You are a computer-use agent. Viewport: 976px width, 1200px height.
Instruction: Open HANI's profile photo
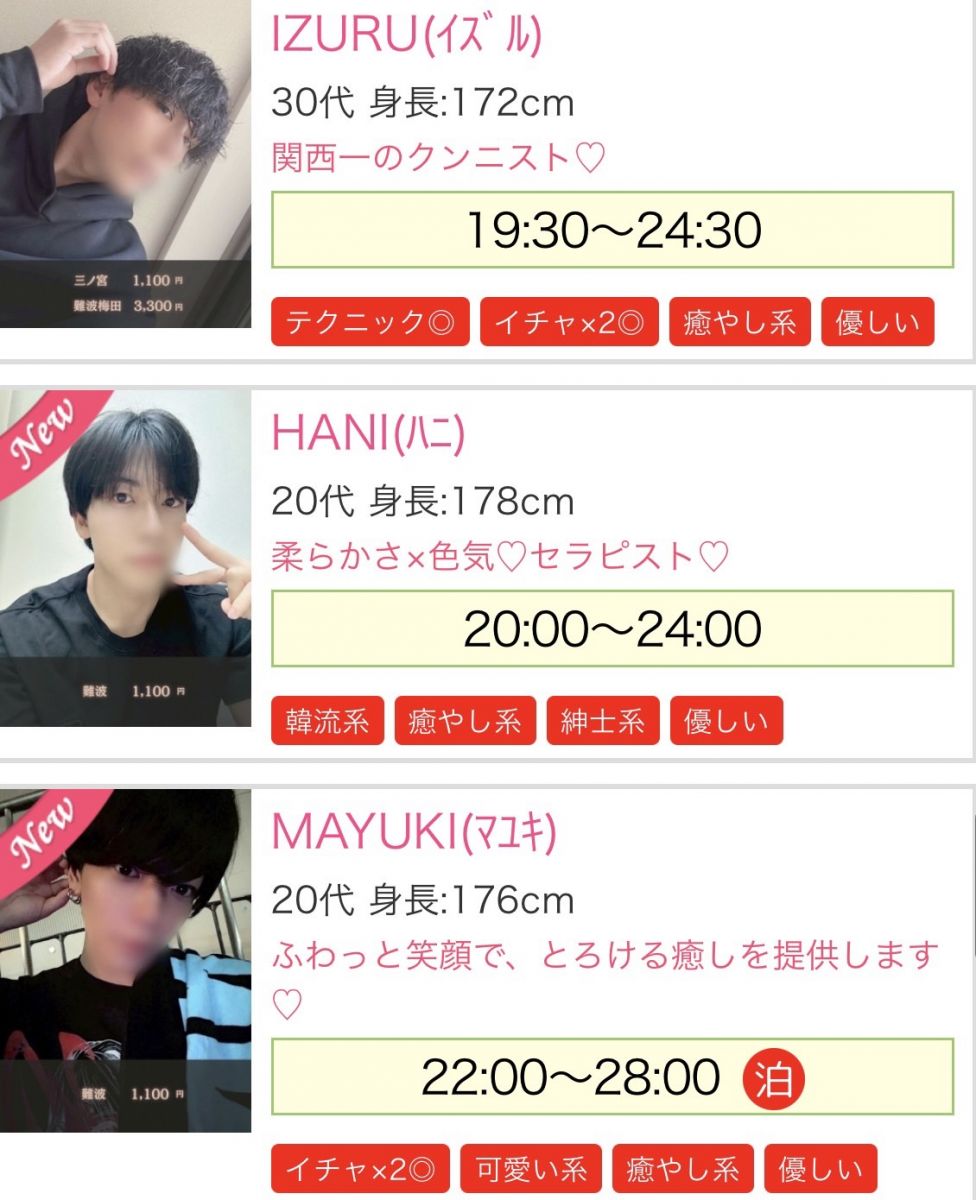point(125,558)
